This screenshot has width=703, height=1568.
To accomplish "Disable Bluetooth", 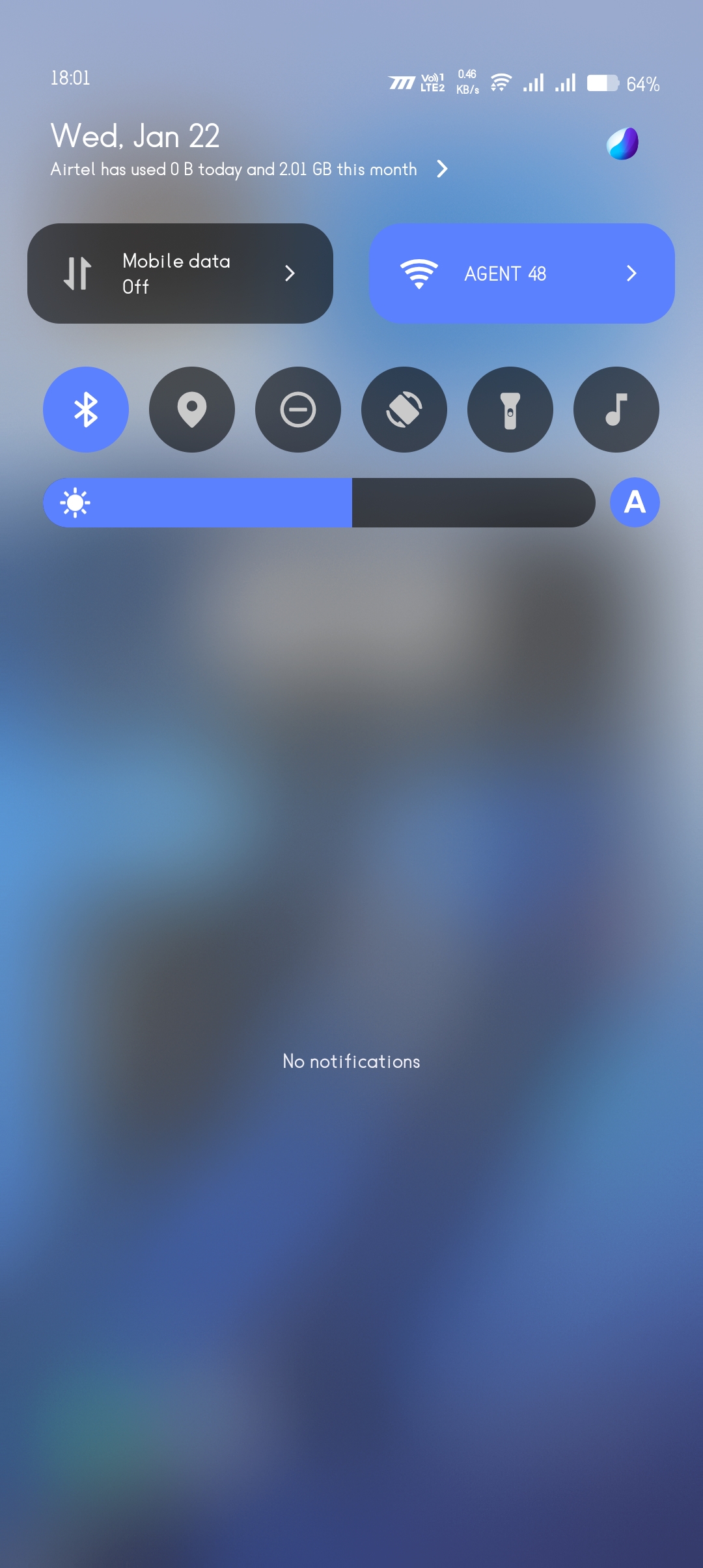I will click(x=86, y=410).
